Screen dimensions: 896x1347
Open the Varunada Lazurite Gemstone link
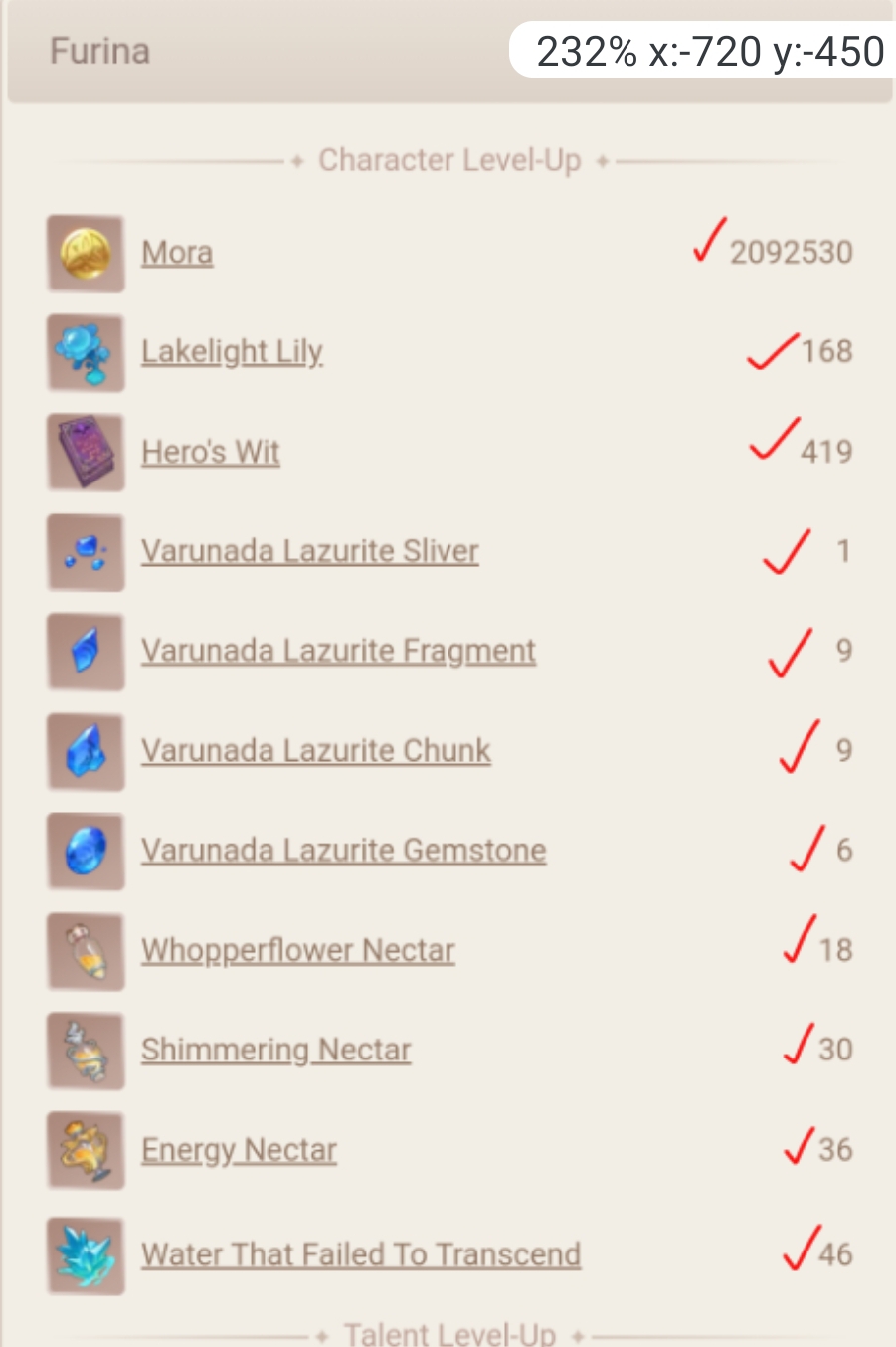[x=343, y=851]
